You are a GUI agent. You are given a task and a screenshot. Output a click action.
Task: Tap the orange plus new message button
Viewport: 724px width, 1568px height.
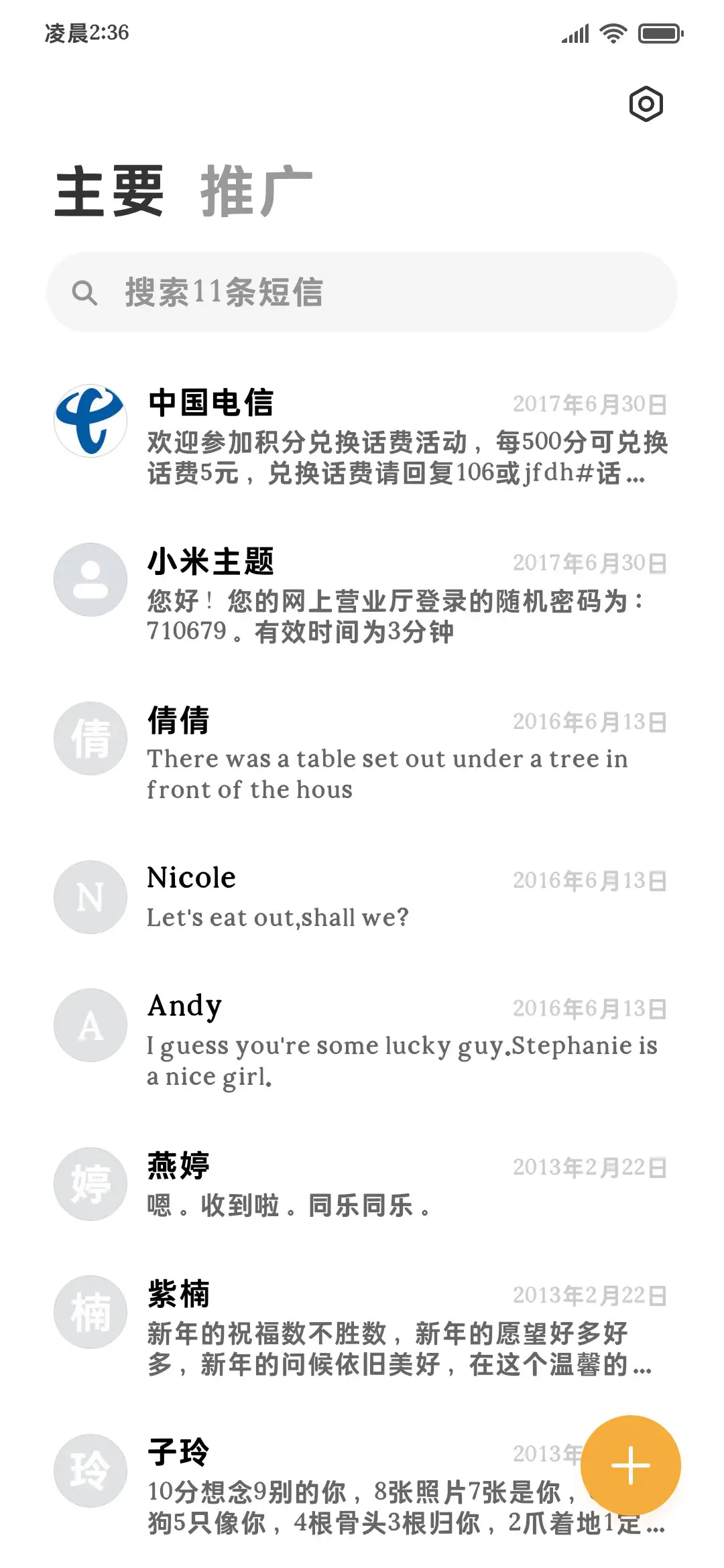click(629, 1465)
